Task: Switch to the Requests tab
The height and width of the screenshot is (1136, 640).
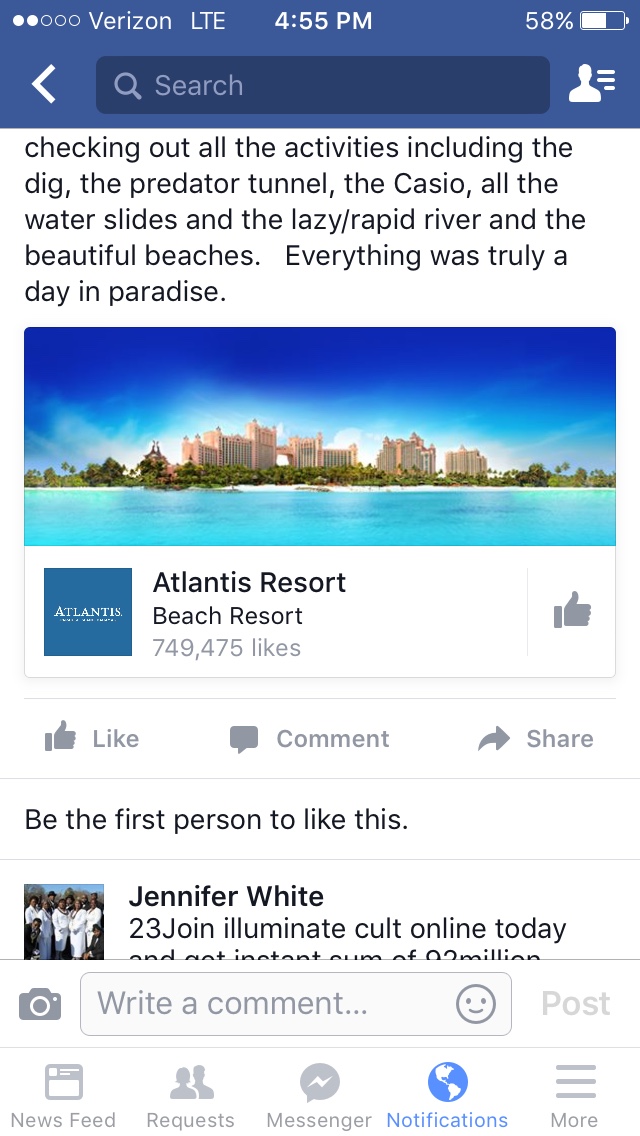Action: [x=191, y=1096]
